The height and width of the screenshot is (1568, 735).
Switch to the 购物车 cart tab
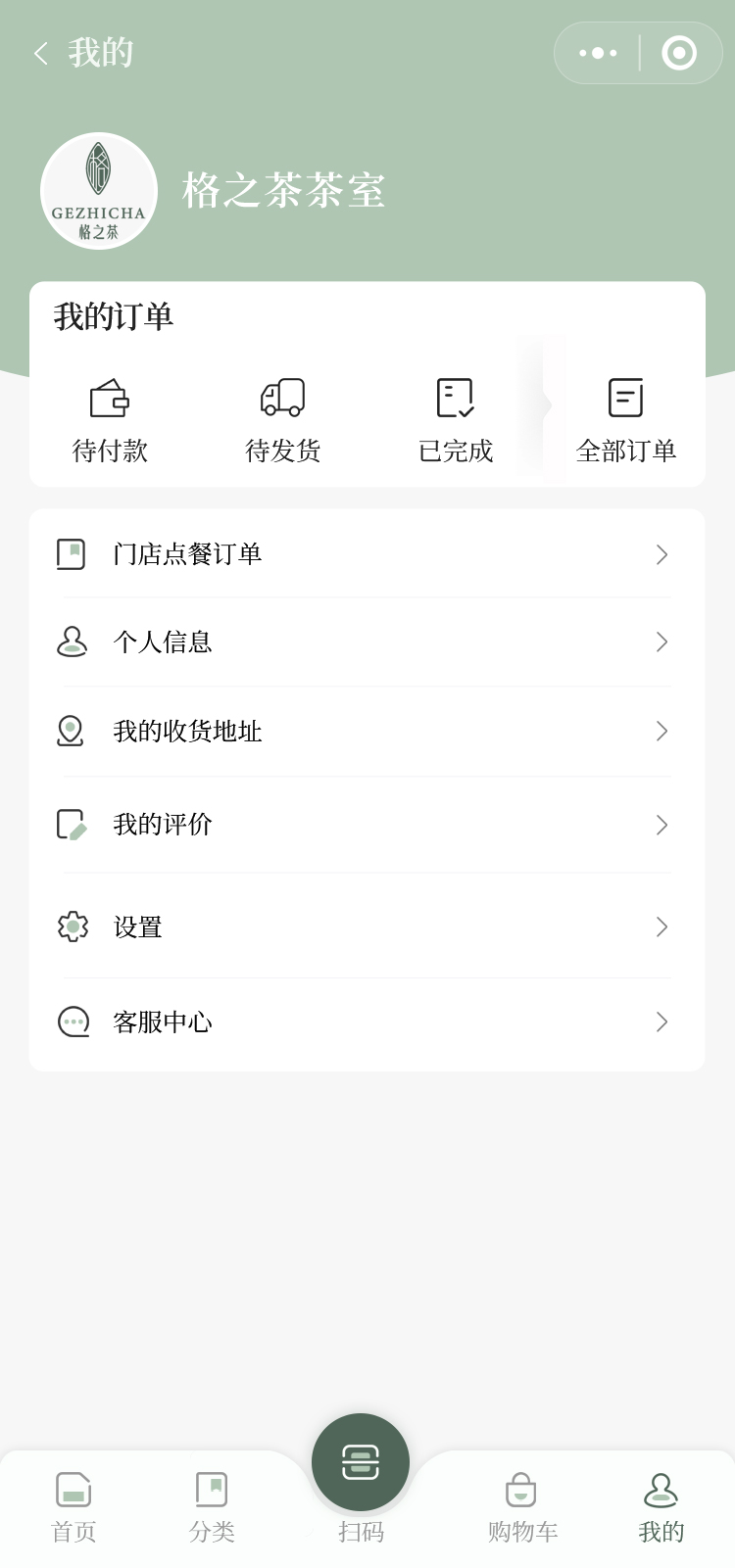[522, 1508]
